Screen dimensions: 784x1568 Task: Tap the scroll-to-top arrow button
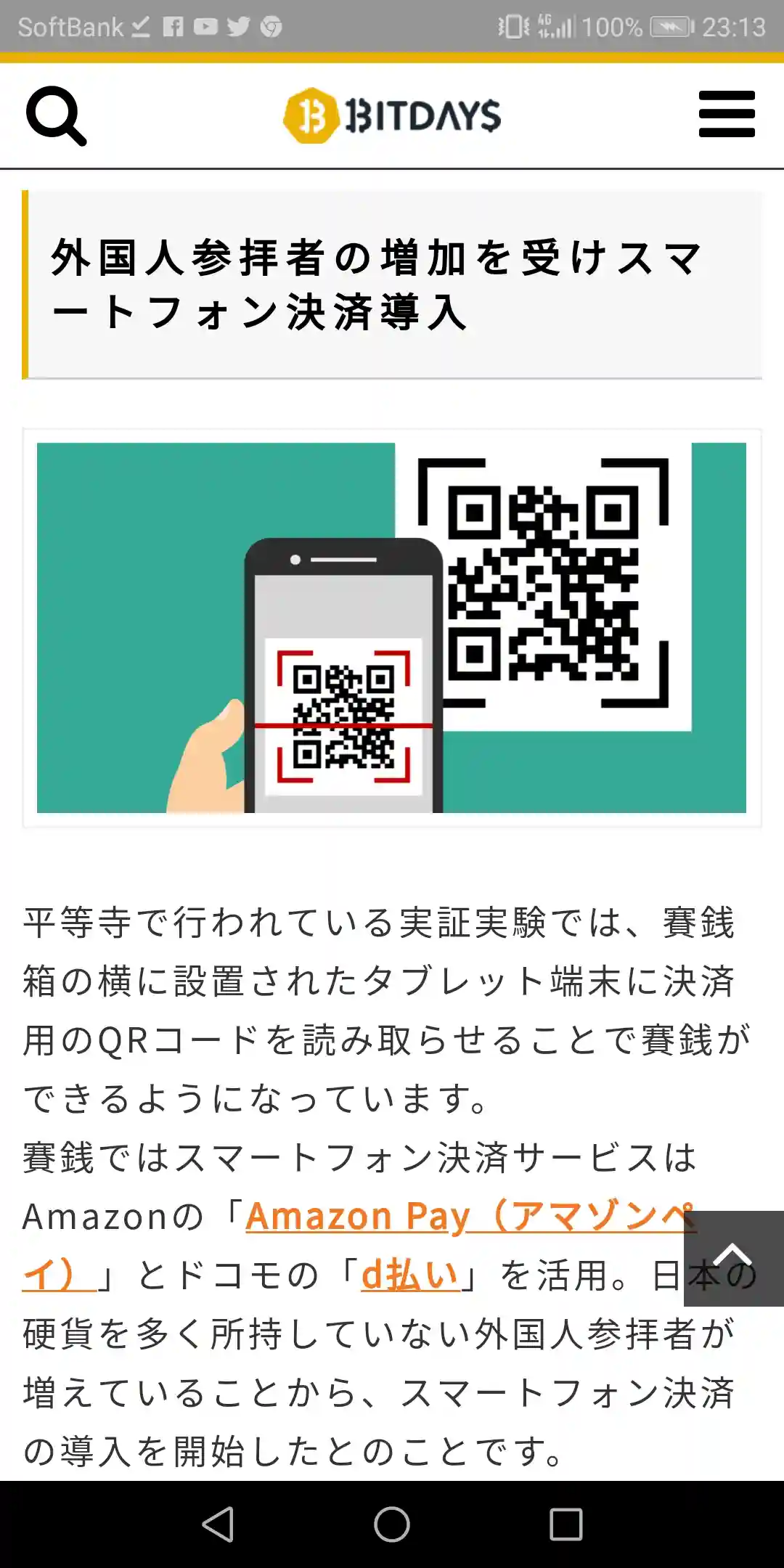733,1257
